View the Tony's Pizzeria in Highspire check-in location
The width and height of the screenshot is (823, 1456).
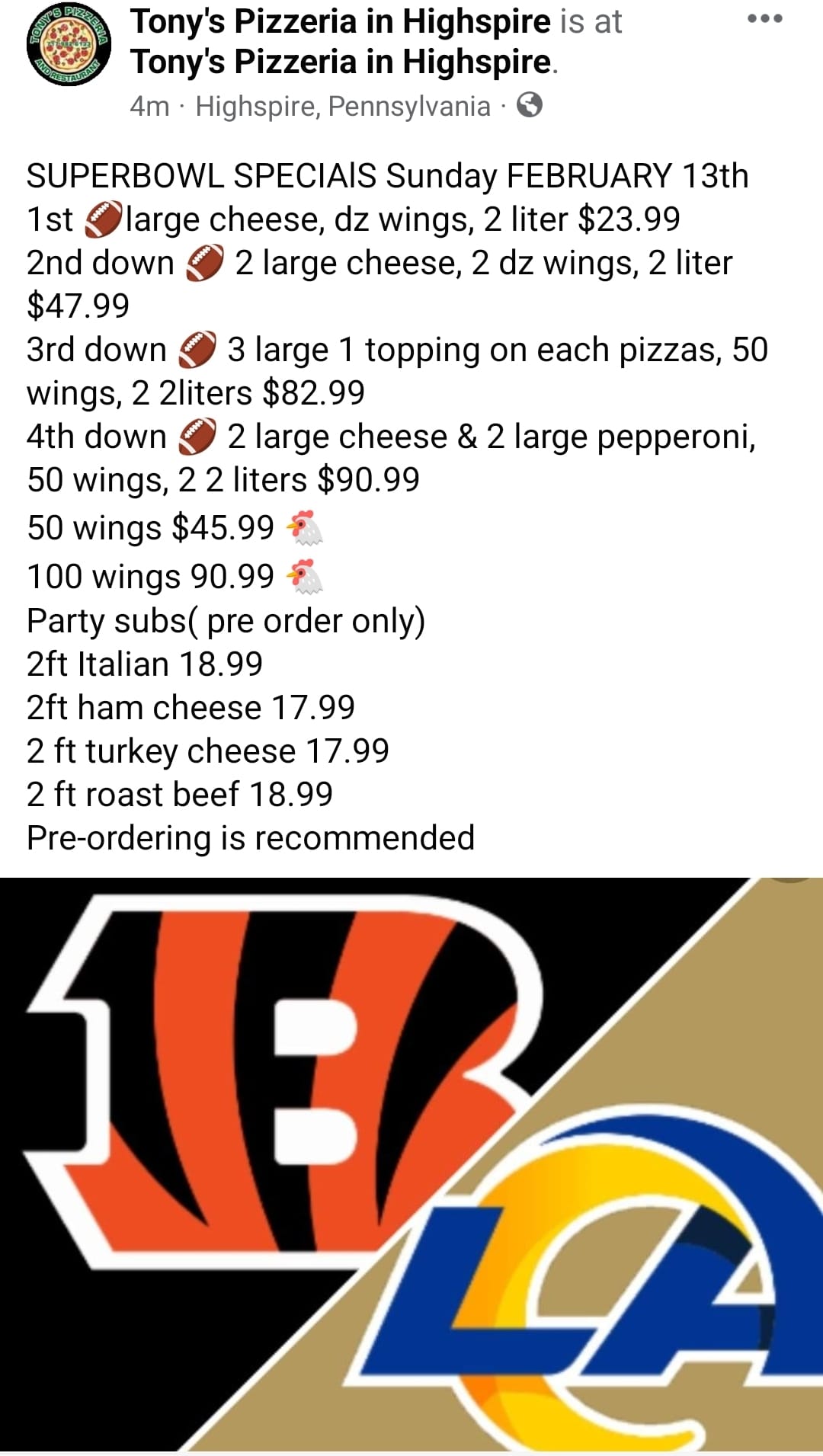point(340,62)
